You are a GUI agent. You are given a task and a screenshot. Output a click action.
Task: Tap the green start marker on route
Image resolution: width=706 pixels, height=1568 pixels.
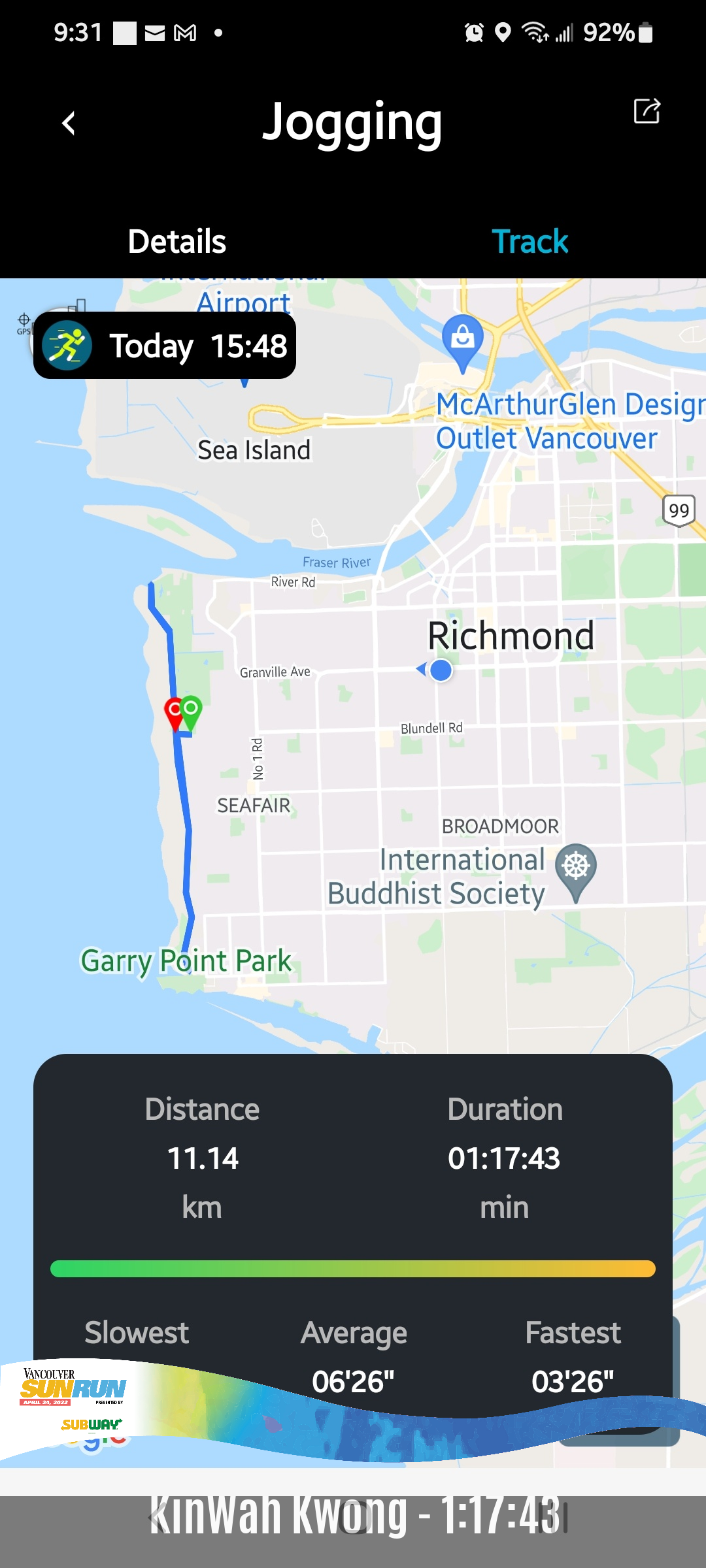pyautogui.click(x=192, y=713)
